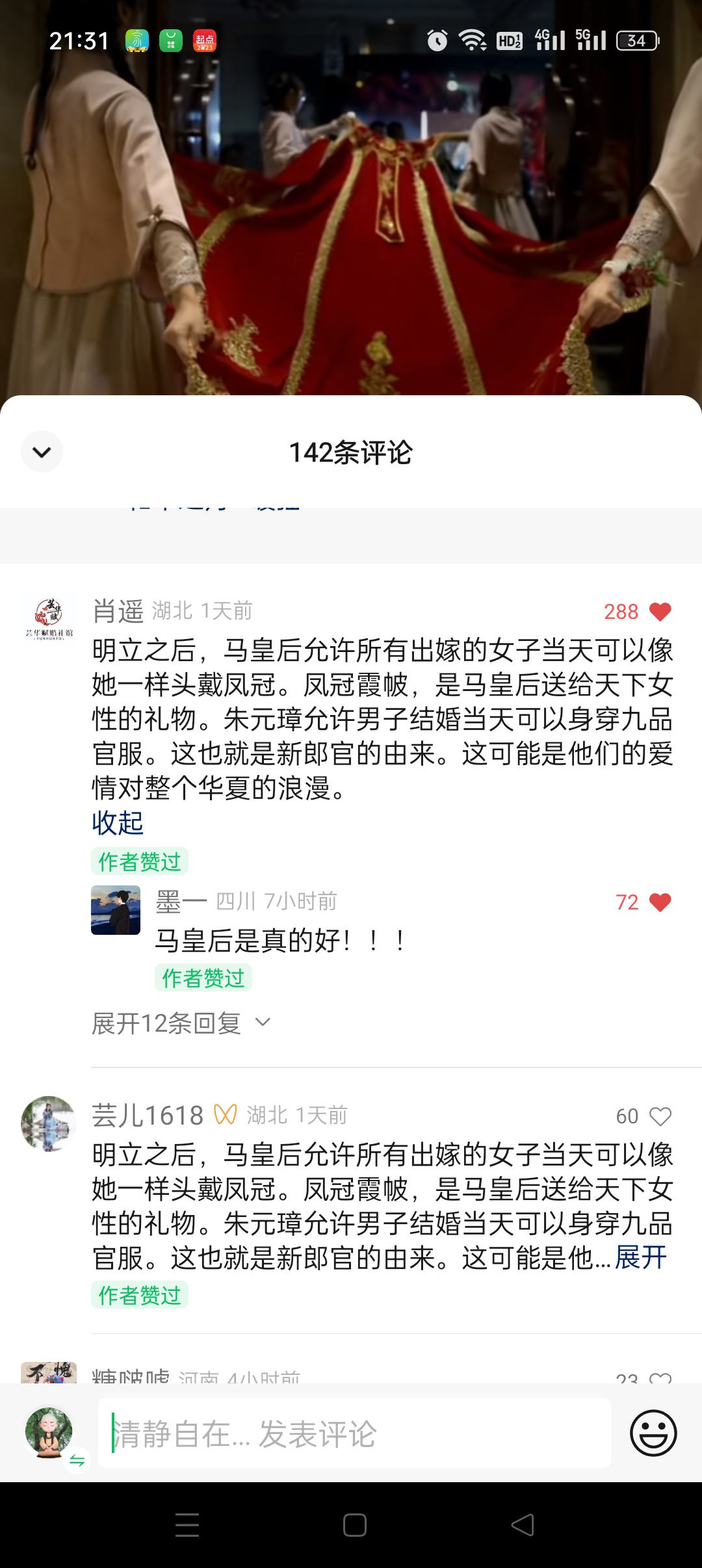Like 肖遥's comment
The width and height of the screenshot is (702, 1568).
(660, 612)
